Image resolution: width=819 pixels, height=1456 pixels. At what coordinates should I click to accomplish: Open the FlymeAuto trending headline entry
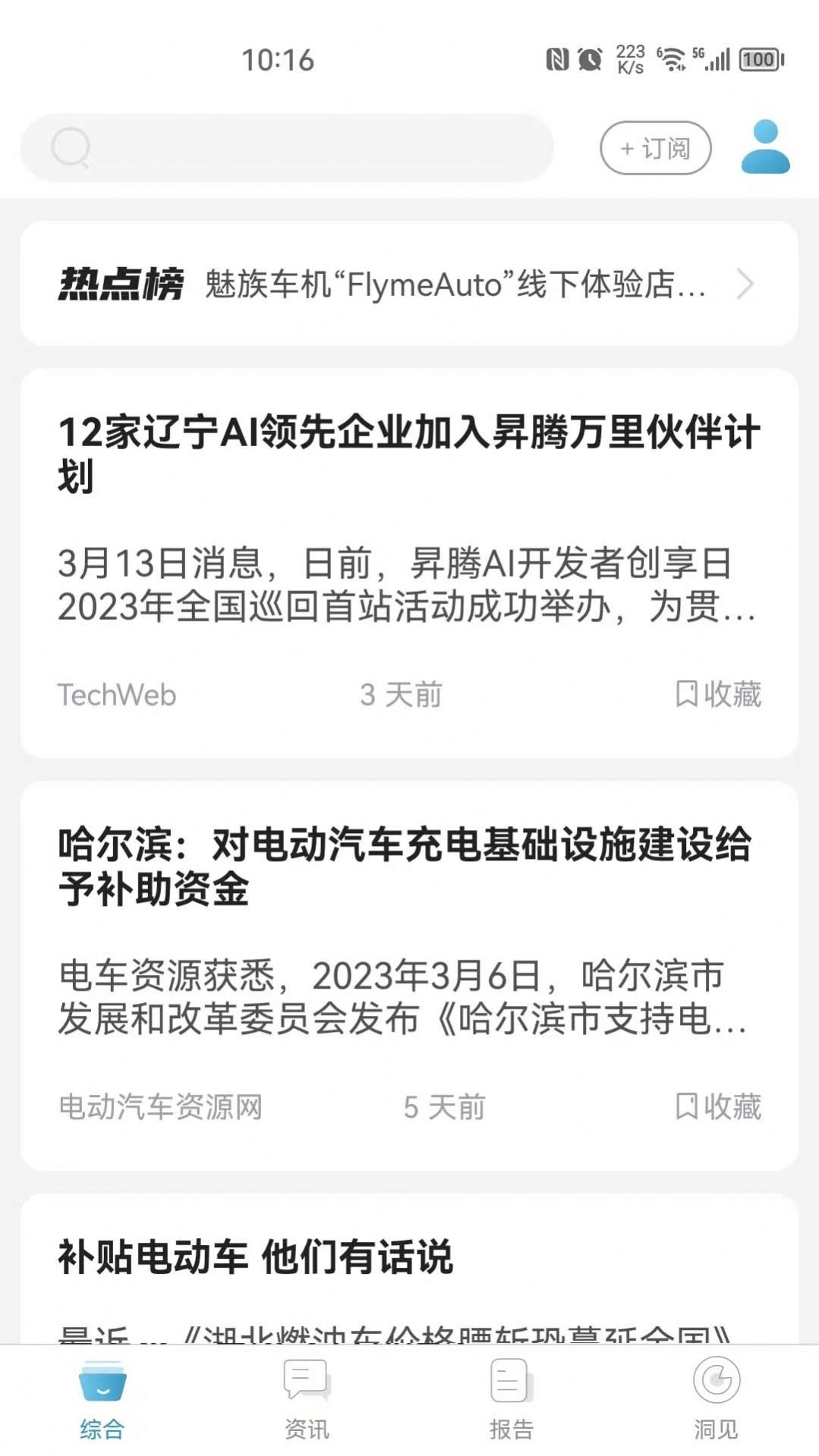455,286
